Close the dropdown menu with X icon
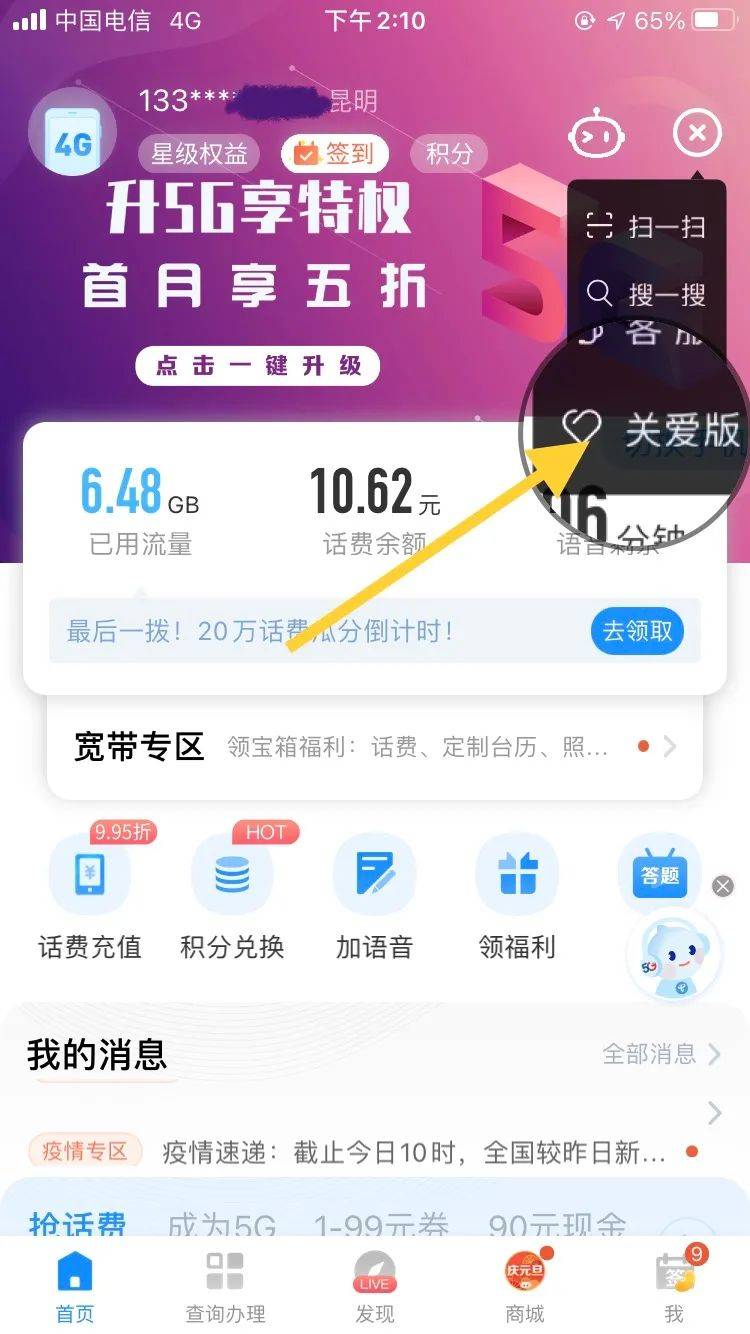750x1334 pixels. 697,133
